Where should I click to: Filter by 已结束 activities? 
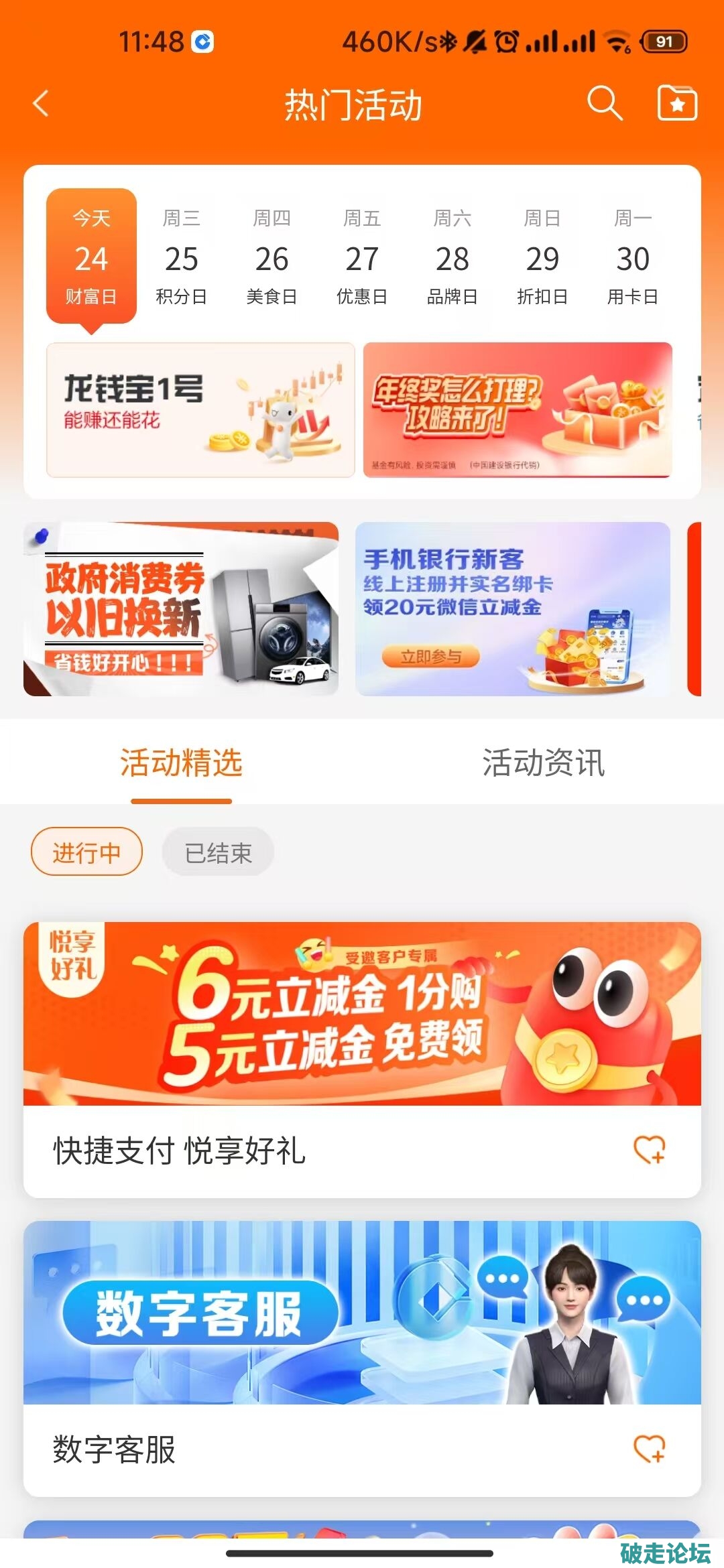coord(218,852)
